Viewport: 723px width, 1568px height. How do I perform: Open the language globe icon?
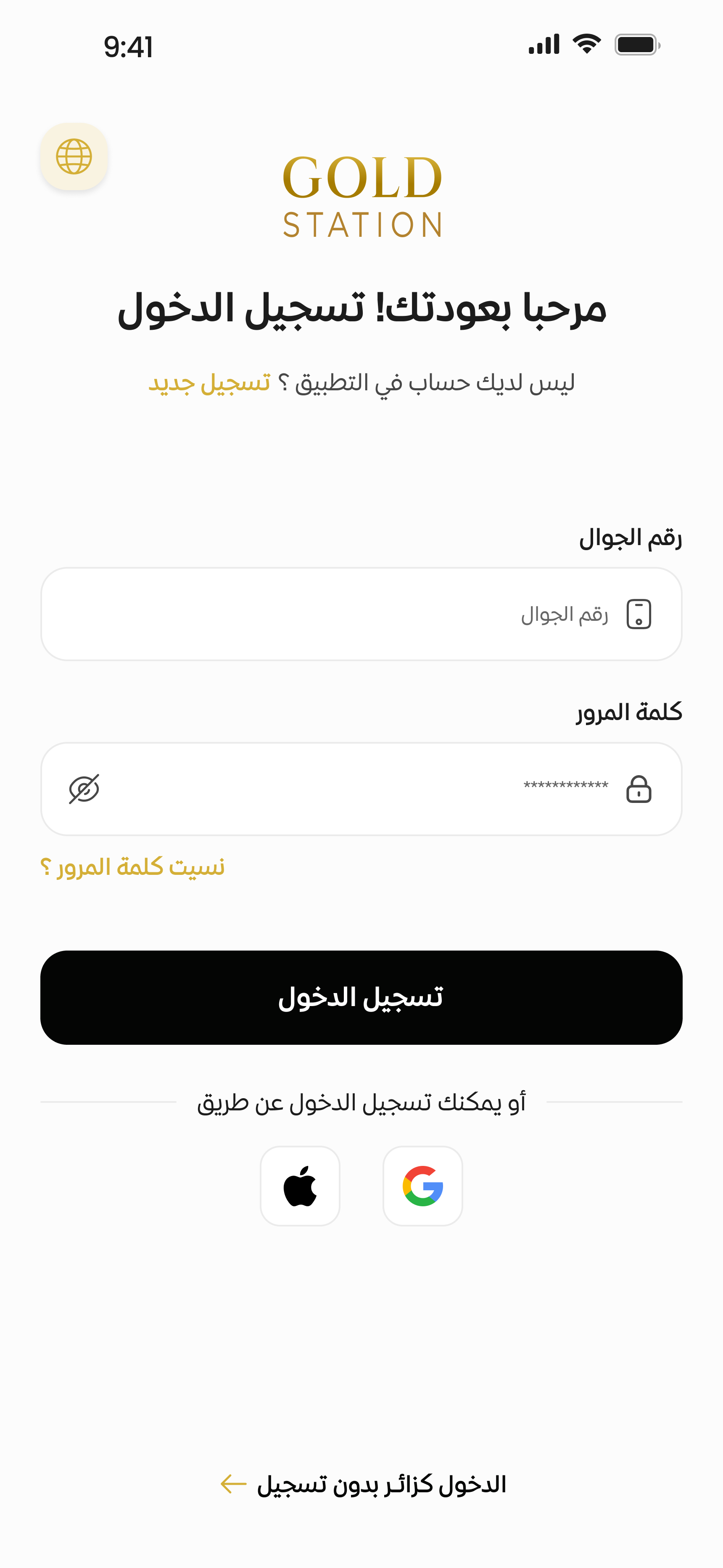[x=74, y=156]
